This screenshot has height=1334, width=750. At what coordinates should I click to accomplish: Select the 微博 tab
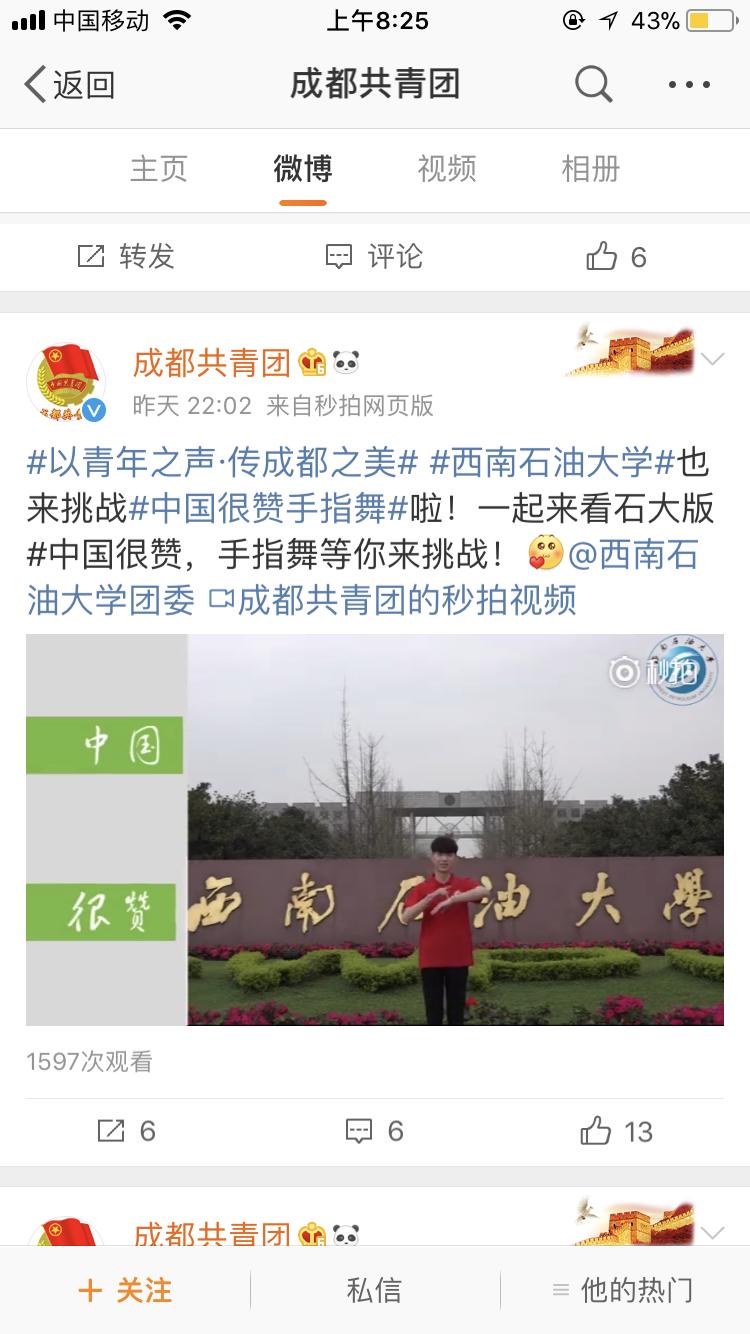pyautogui.click(x=303, y=169)
